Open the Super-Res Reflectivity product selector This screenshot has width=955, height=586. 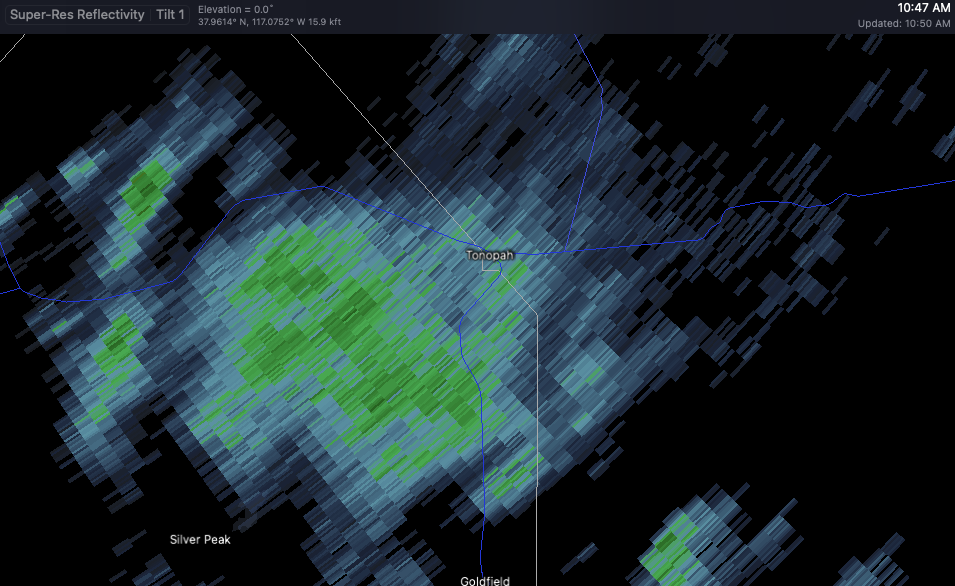[77, 16]
